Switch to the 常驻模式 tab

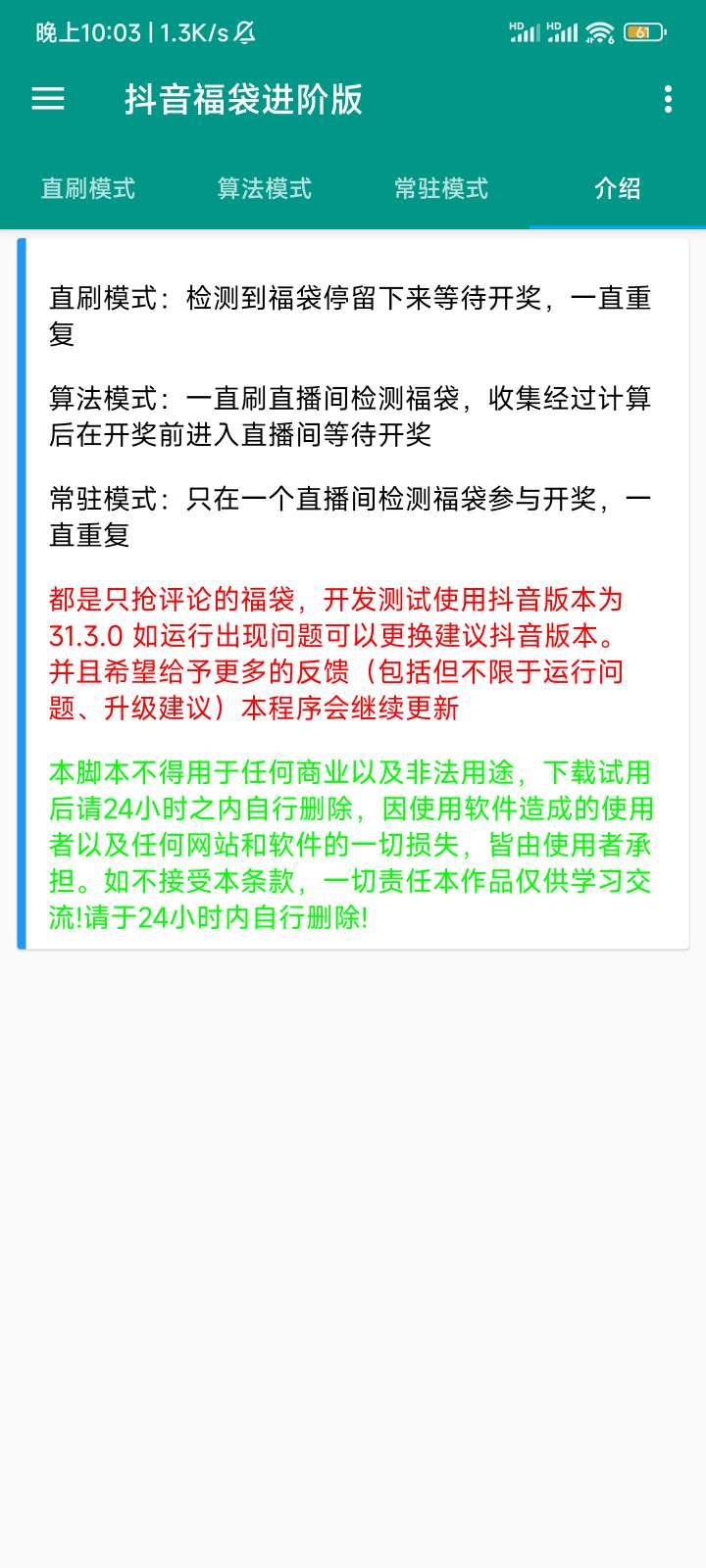441,188
